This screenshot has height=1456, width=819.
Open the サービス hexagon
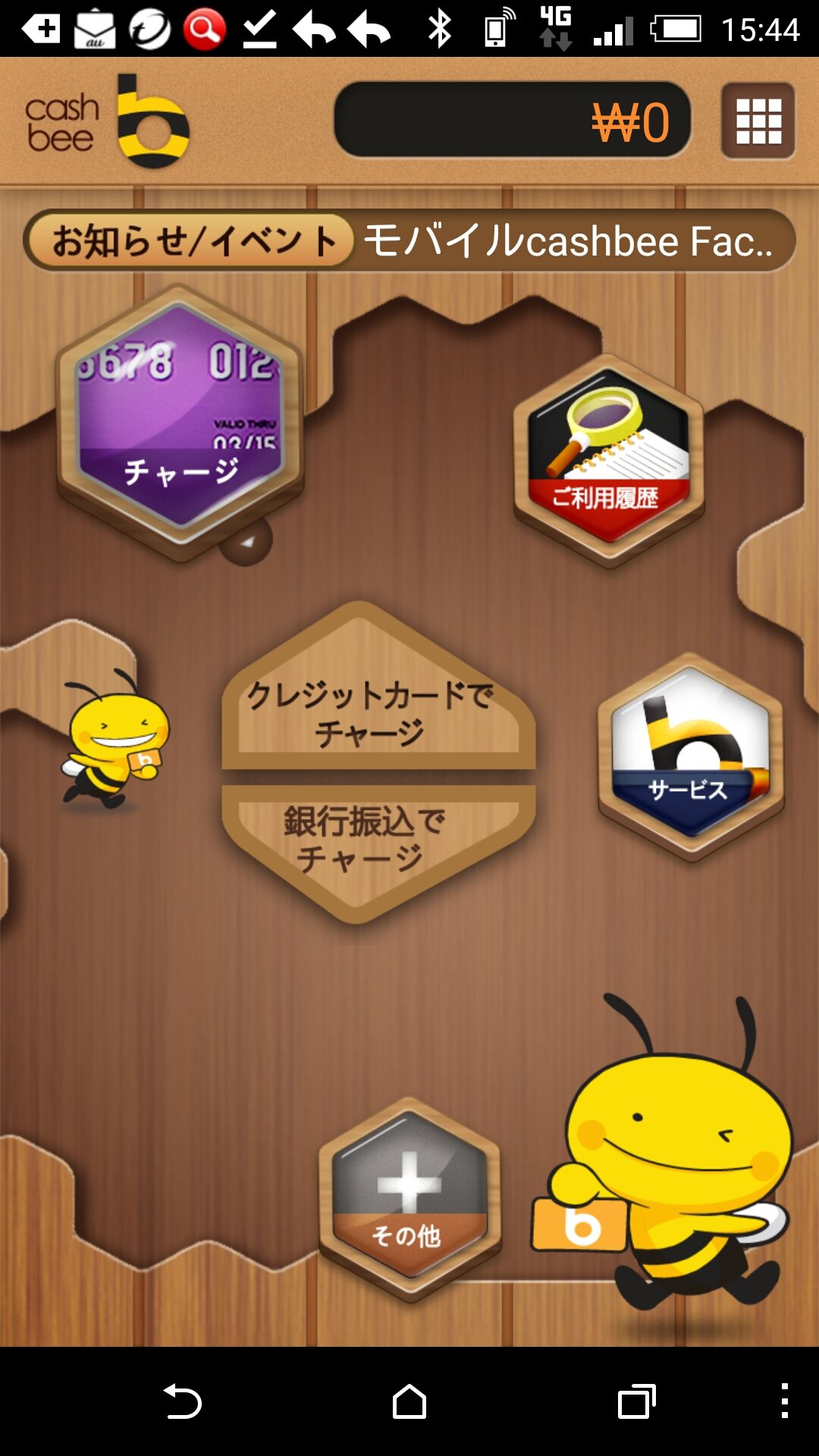click(690, 756)
